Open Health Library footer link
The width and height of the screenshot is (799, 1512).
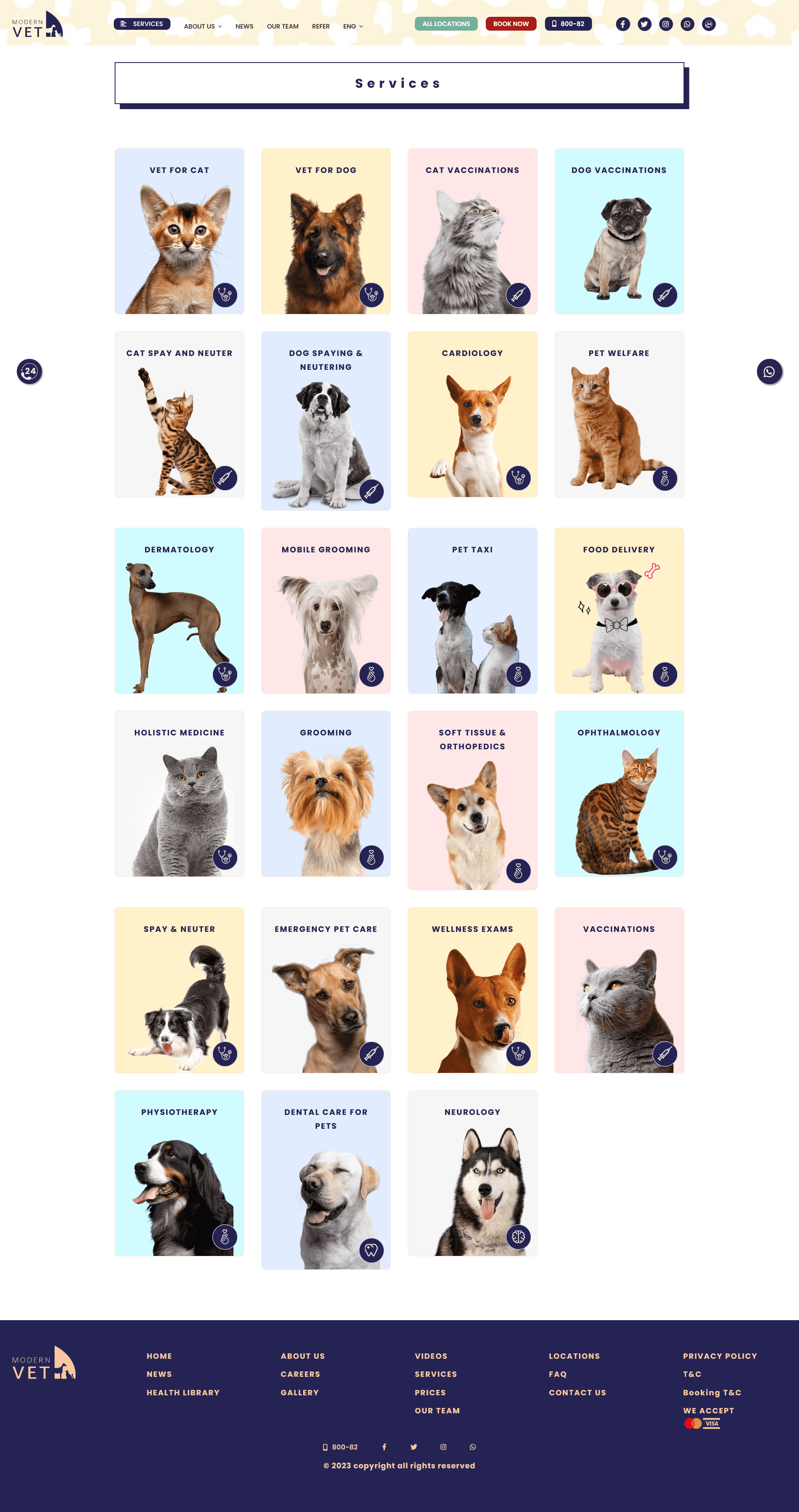183,1392
